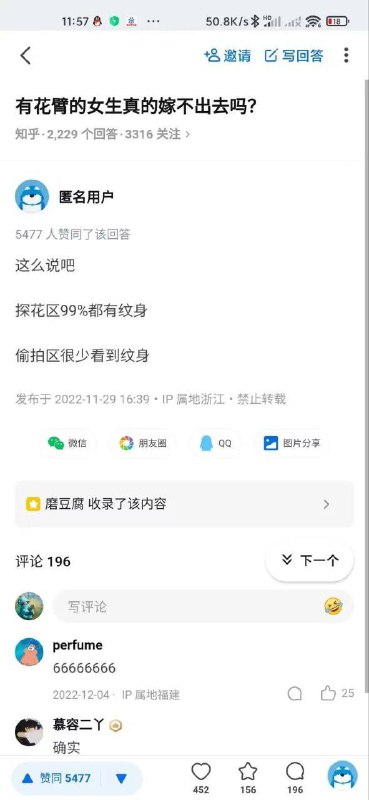Go back using the top-left arrow

pos(26,56)
